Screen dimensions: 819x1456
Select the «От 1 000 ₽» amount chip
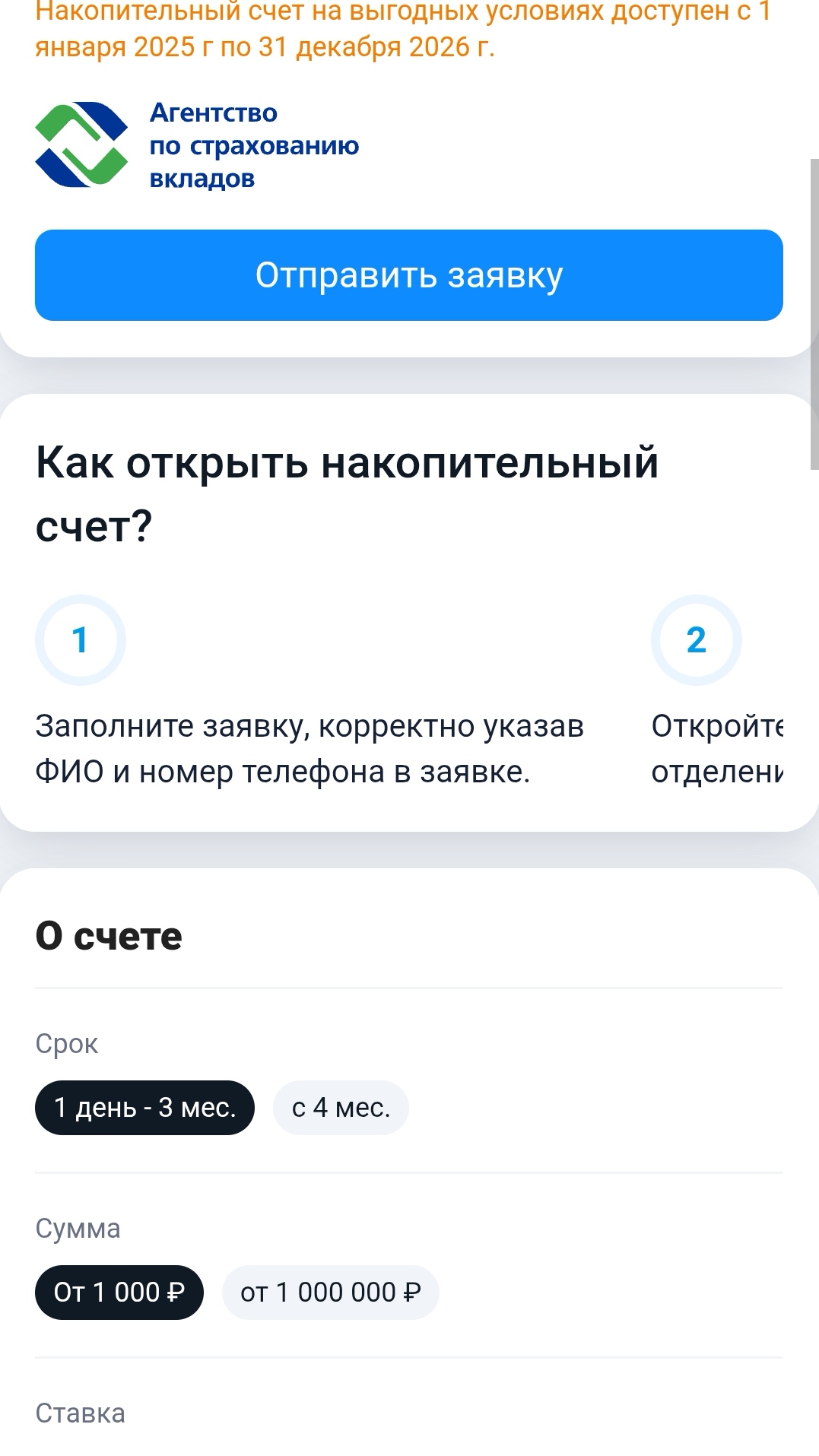pyautogui.click(x=119, y=1293)
